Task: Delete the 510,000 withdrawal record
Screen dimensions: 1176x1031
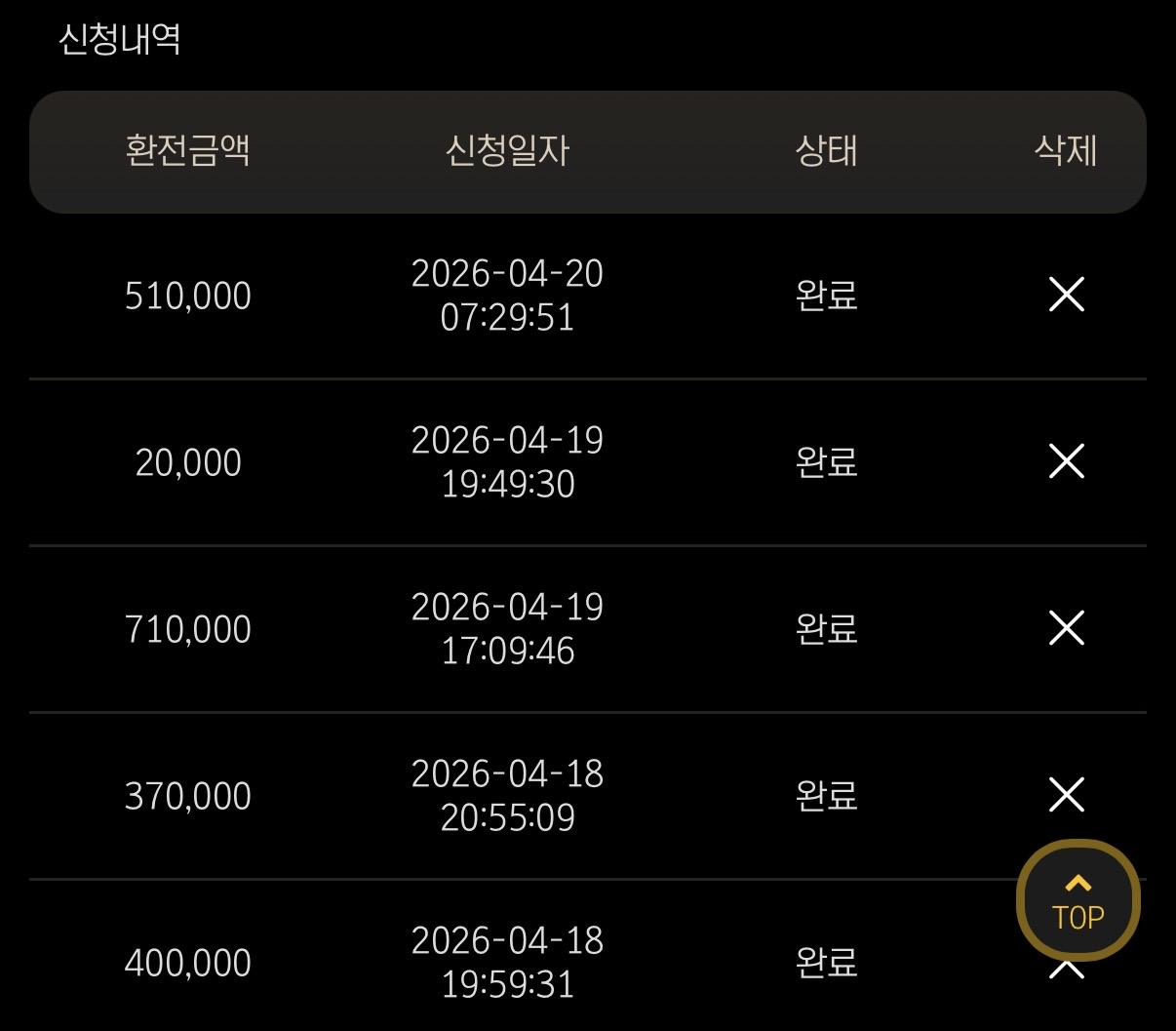Action: (1066, 294)
